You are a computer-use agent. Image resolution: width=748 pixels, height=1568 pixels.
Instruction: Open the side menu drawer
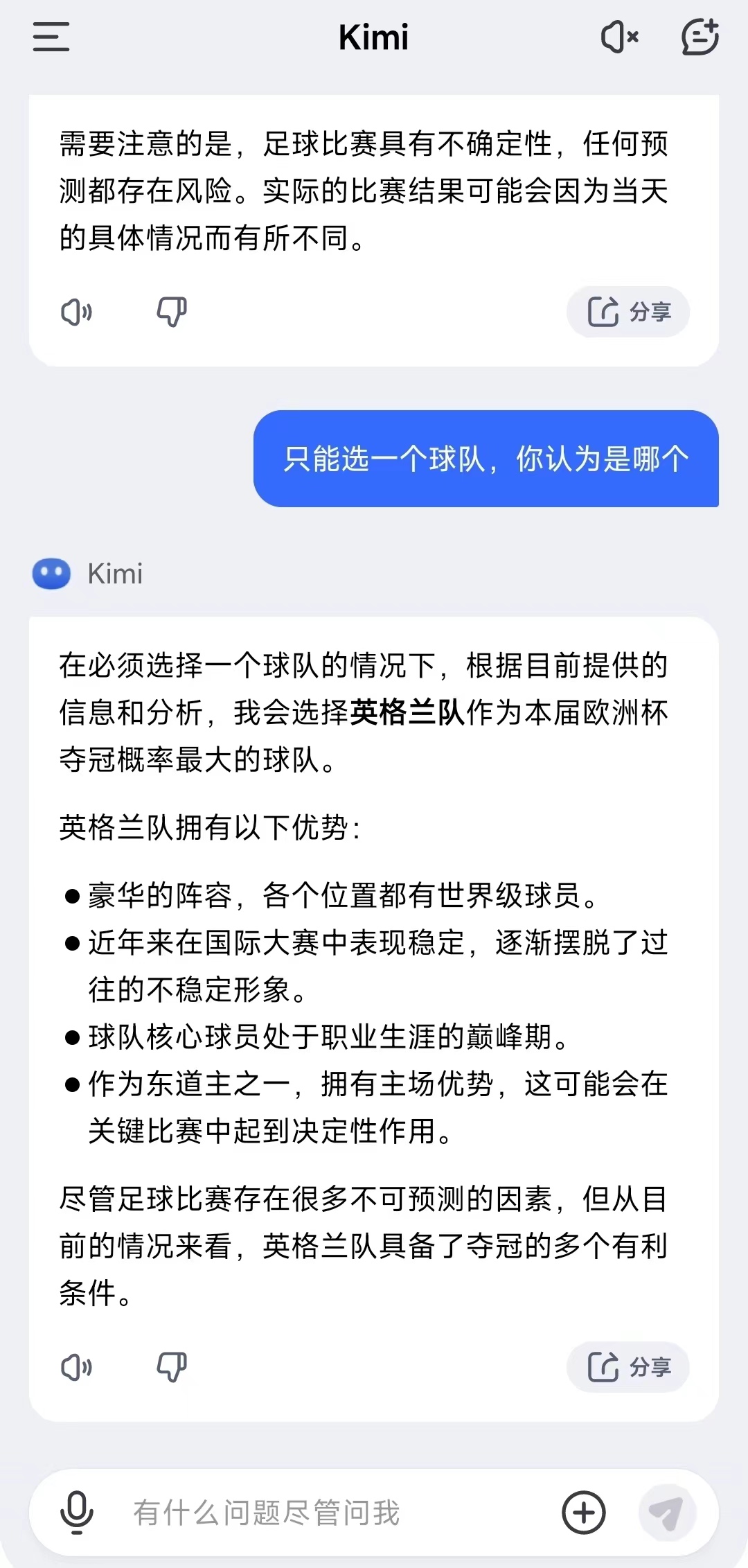pyautogui.click(x=51, y=37)
